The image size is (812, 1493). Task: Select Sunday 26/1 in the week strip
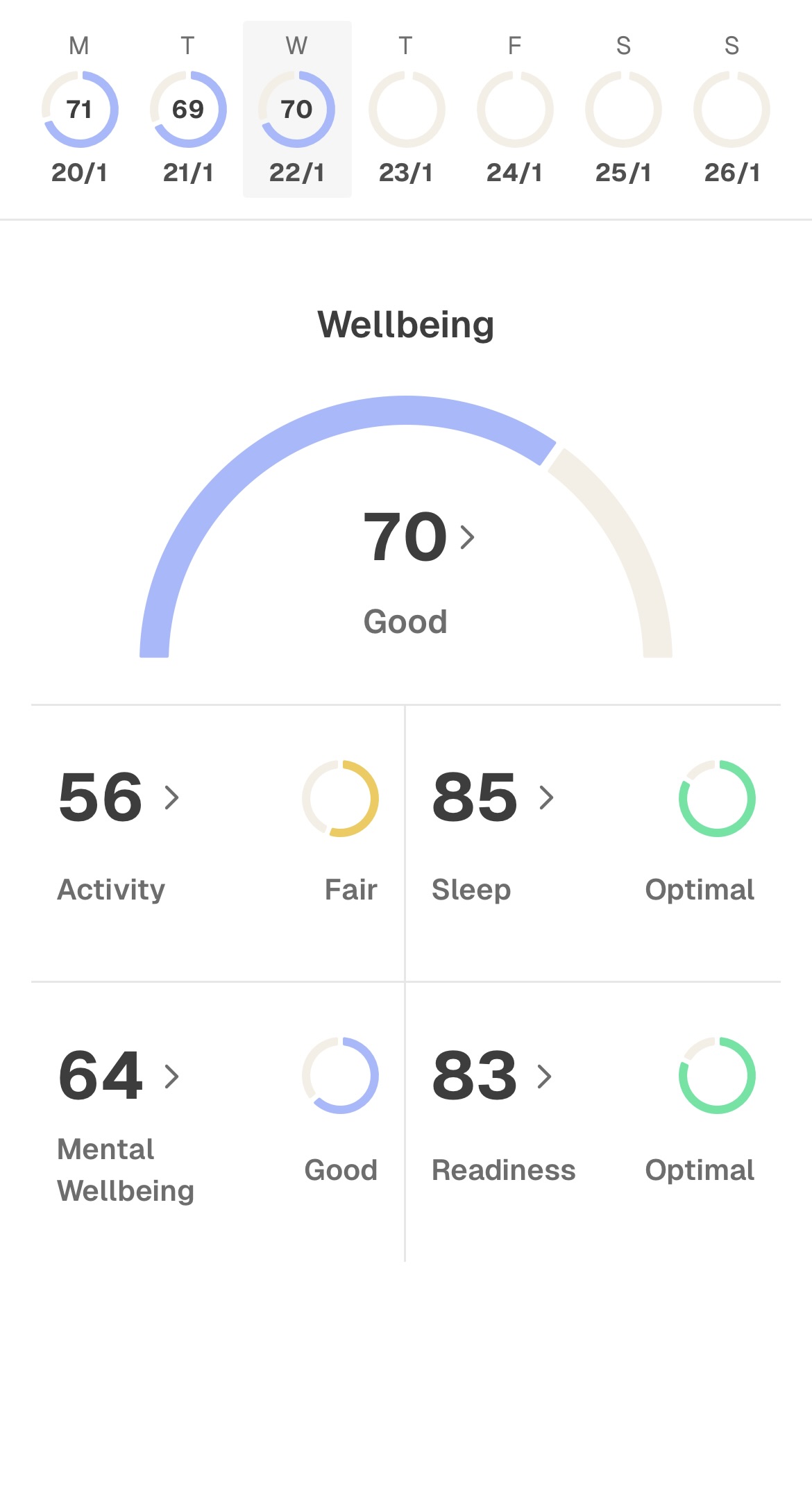tap(731, 110)
